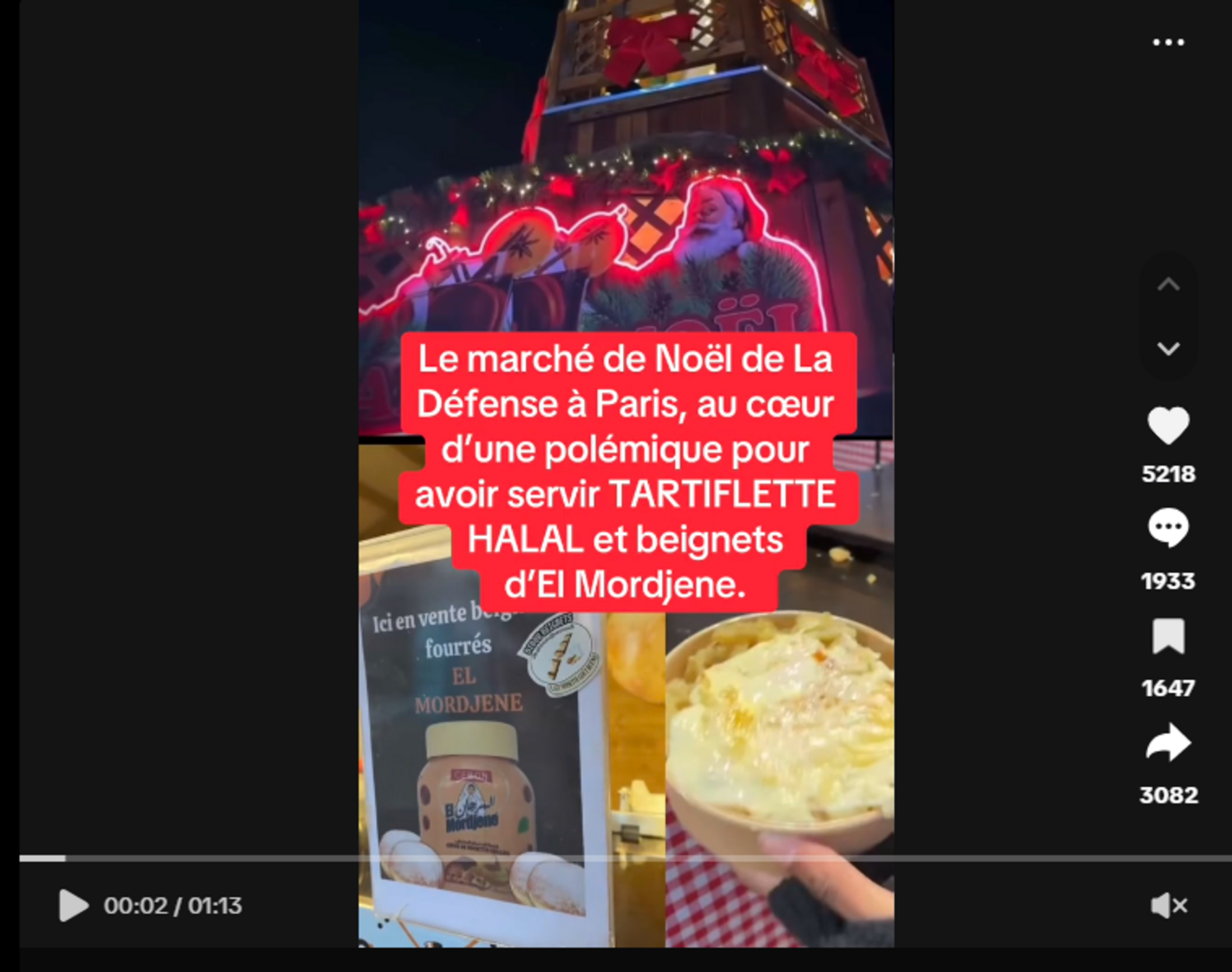Skip to the next video
This screenshot has height=972, width=1232.
pyautogui.click(x=1168, y=348)
